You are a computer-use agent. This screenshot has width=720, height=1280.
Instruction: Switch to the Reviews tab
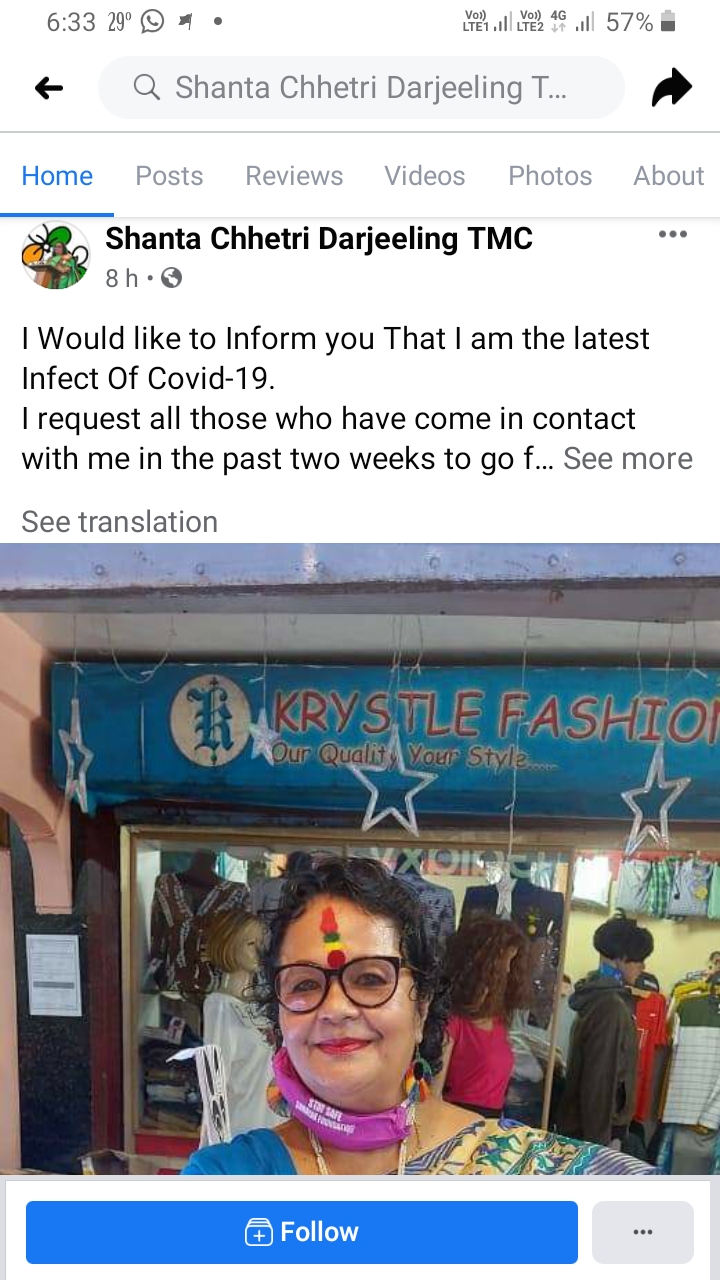click(294, 176)
